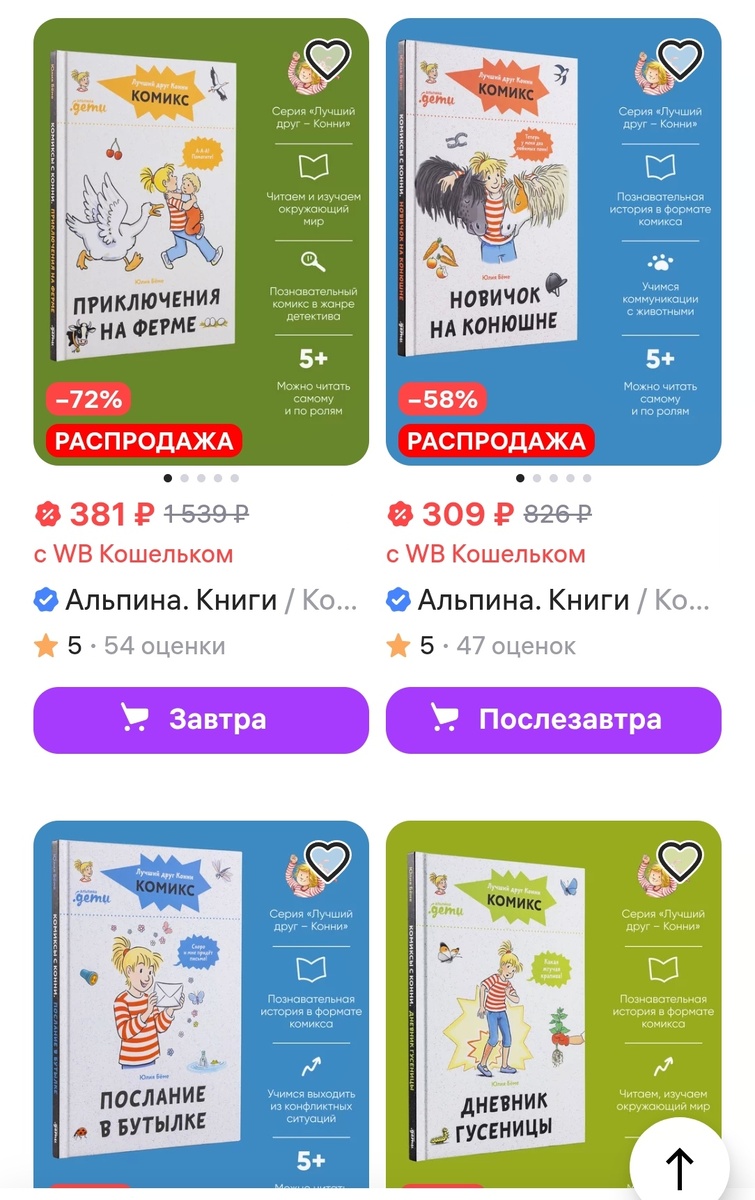Viewport: 755px width, 1200px height.
Task: Click the heart icon on «Новичок на конюшне»
Action: point(682,59)
